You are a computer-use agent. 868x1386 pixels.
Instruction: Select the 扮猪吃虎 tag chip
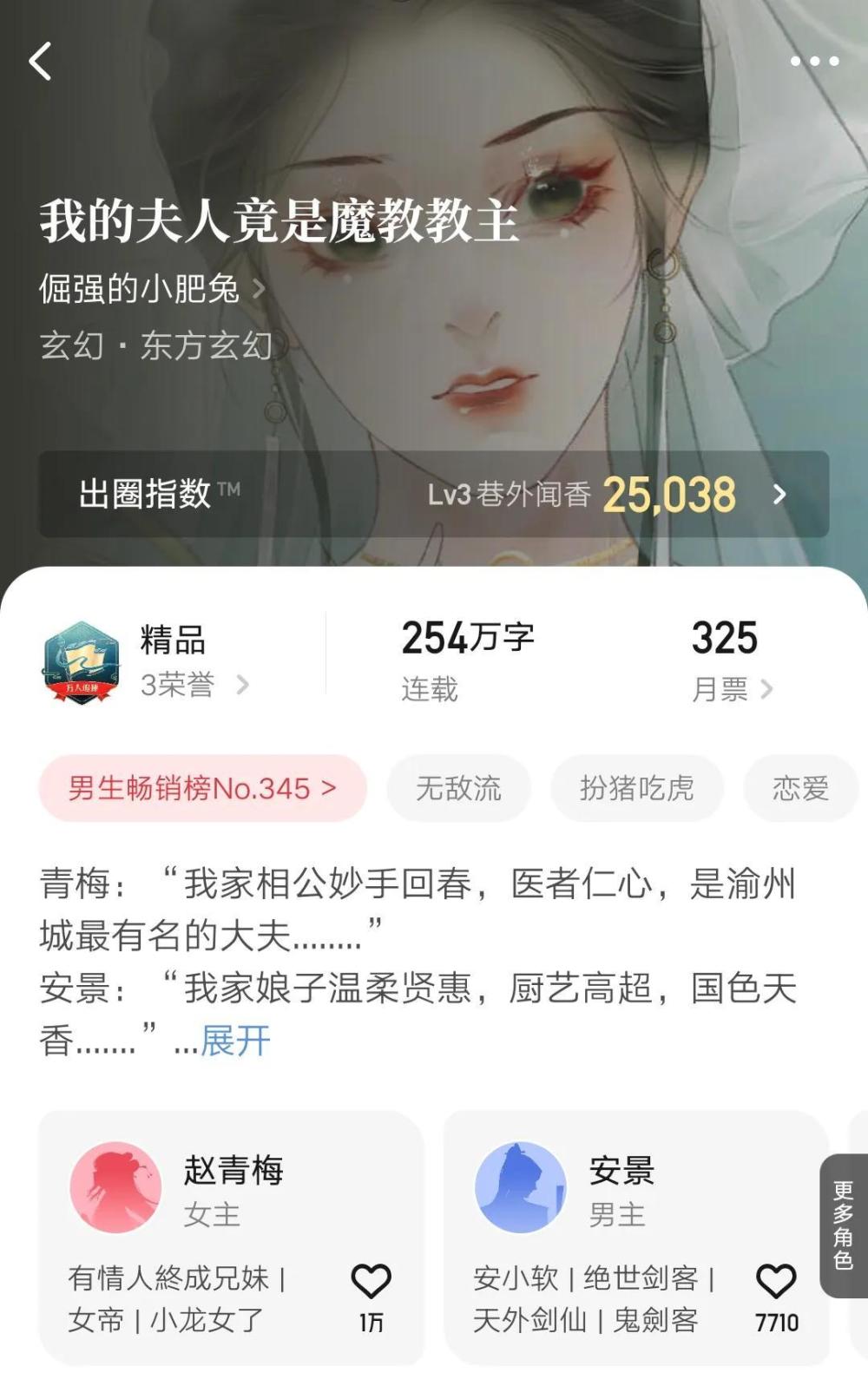click(636, 788)
